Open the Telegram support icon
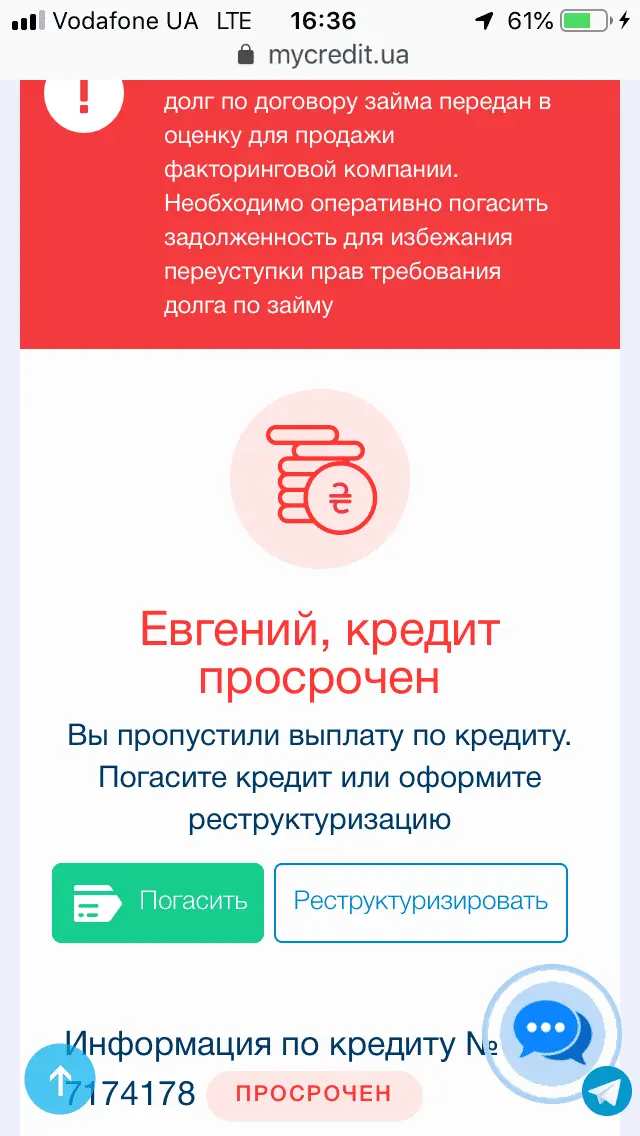 (607, 1091)
